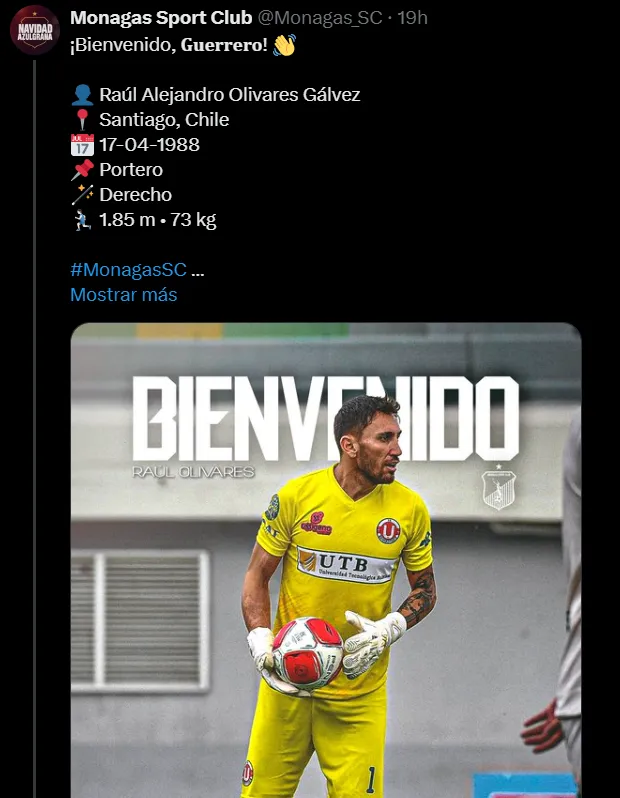Open the Bienvenido Raúl Olivares image
This screenshot has width=620, height=798.
(325, 560)
